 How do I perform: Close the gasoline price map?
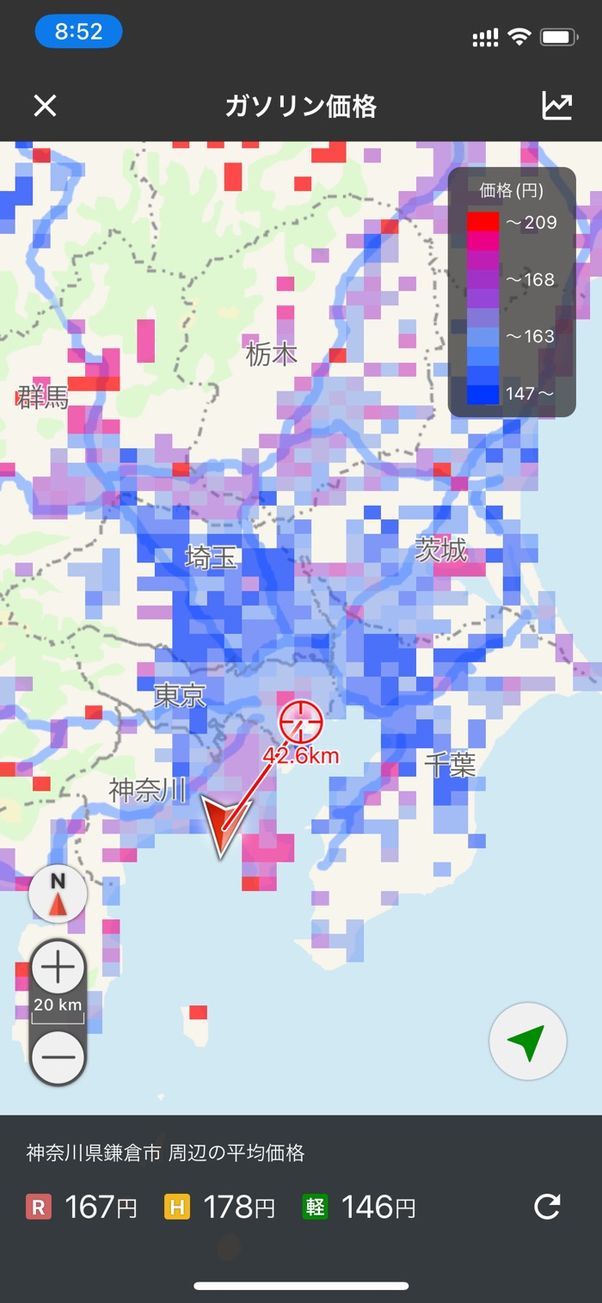click(x=45, y=106)
